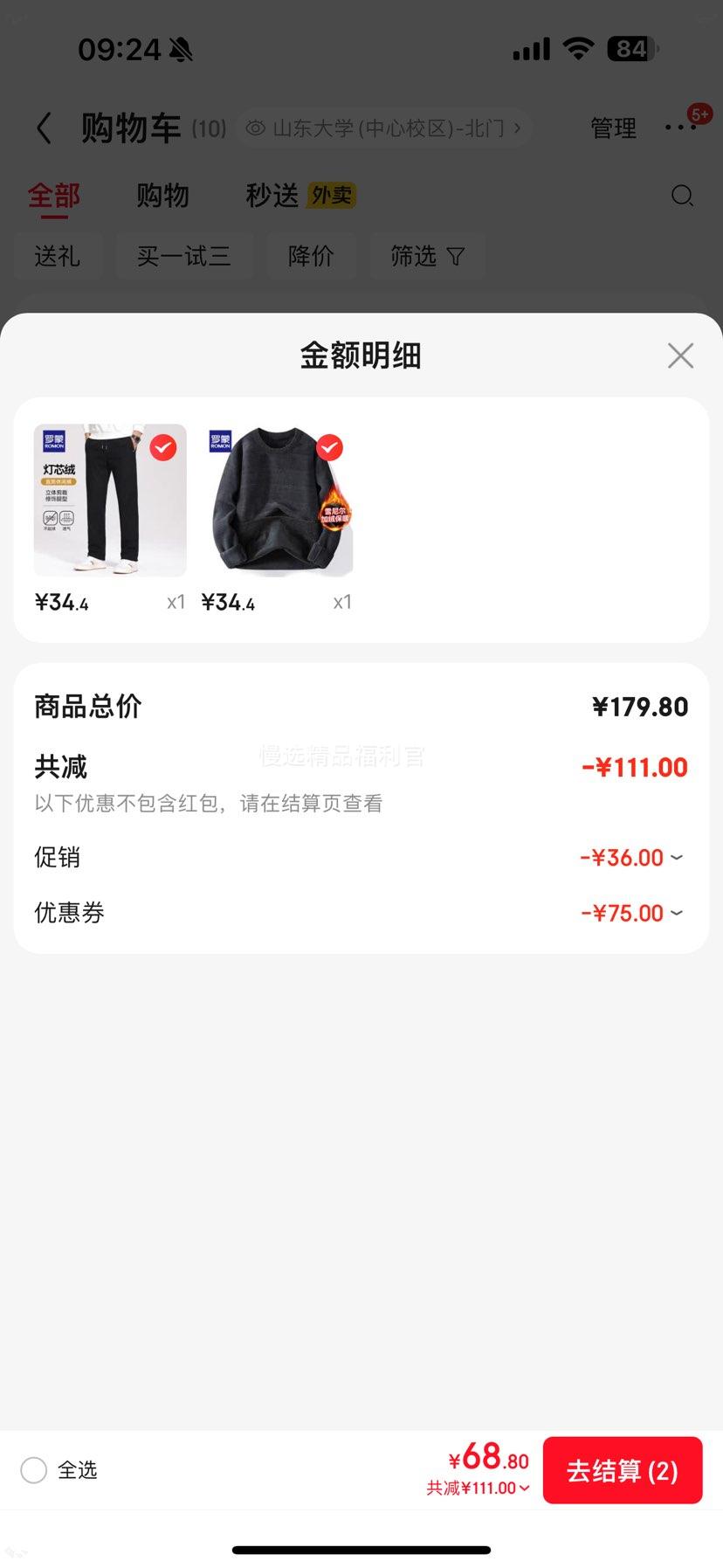This screenshot has height=1568, width=723.
Task: Tap 去结算 to check out
Action: pos(622,1470)
